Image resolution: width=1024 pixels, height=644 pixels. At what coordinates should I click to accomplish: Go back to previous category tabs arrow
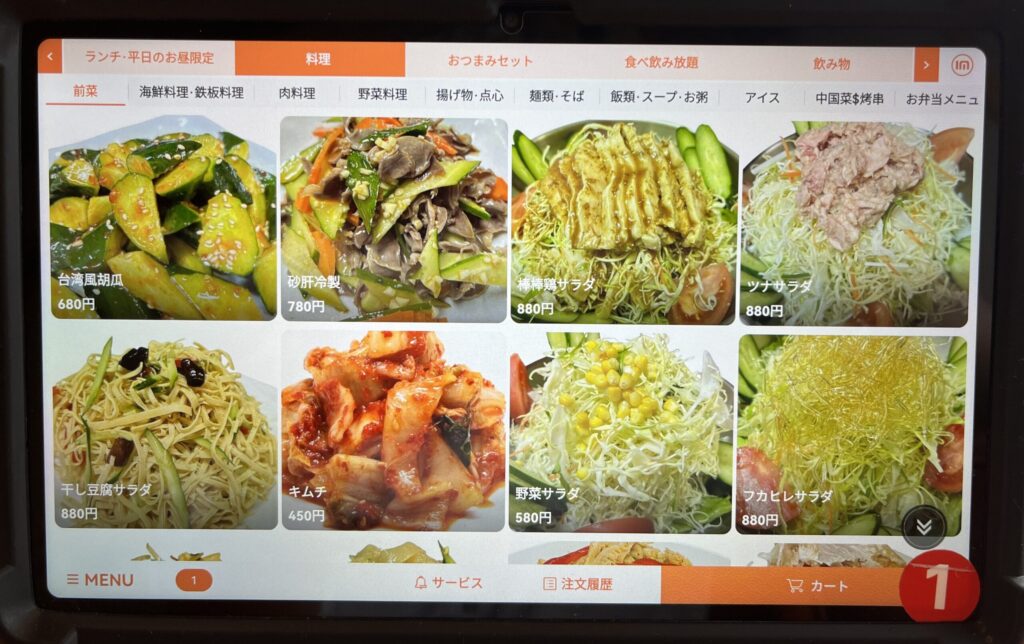(50, 57)
